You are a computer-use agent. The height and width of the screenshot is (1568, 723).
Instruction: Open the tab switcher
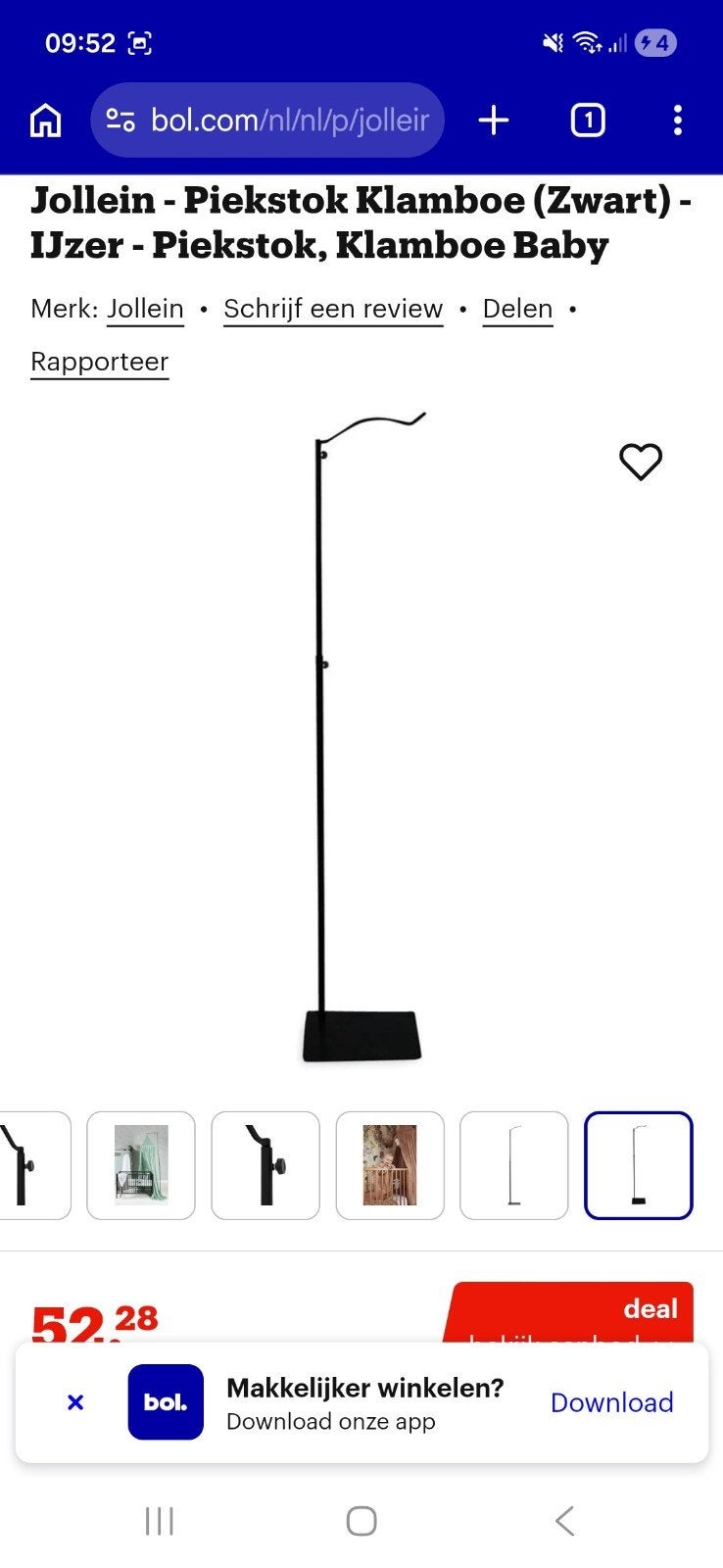coord(587,121)
